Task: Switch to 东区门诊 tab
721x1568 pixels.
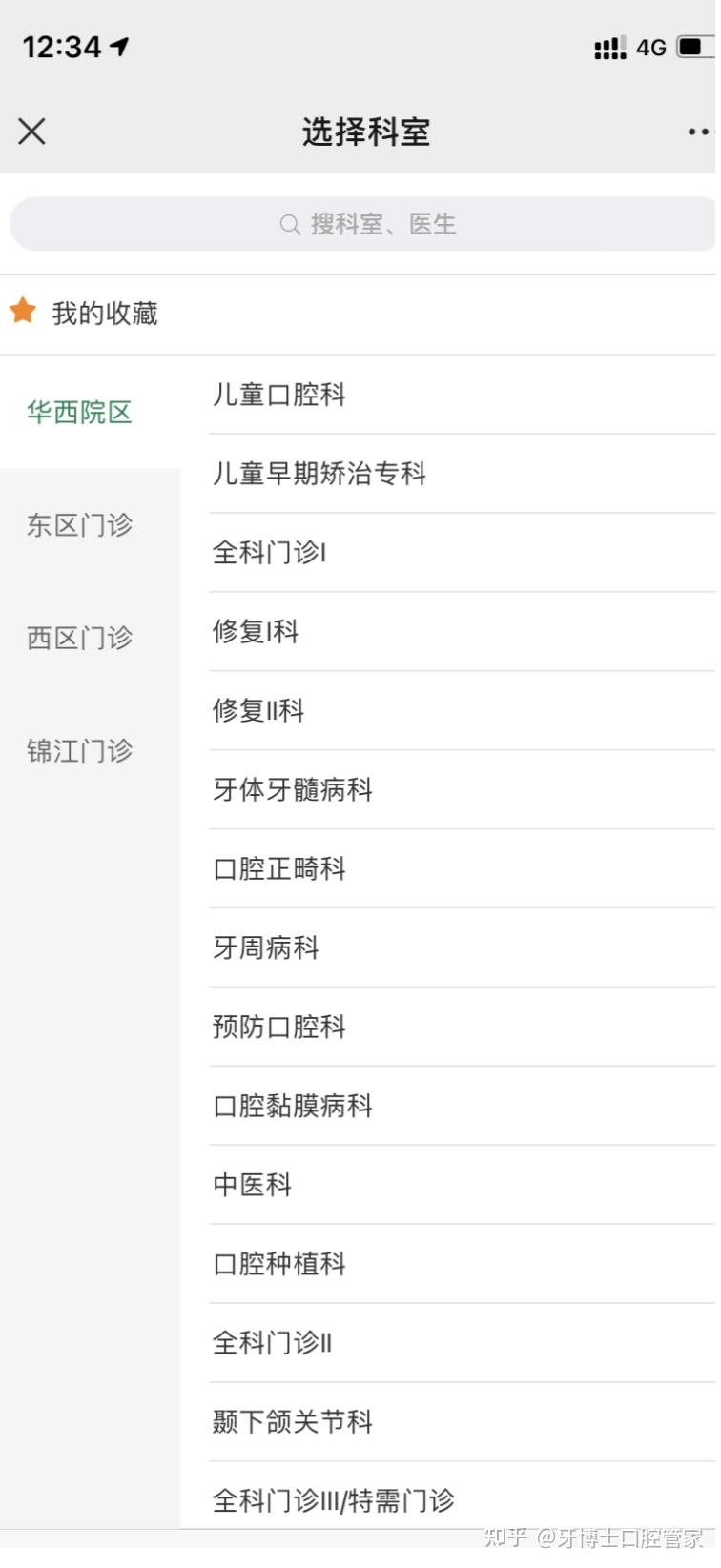Action: click(x=80, y=525)
